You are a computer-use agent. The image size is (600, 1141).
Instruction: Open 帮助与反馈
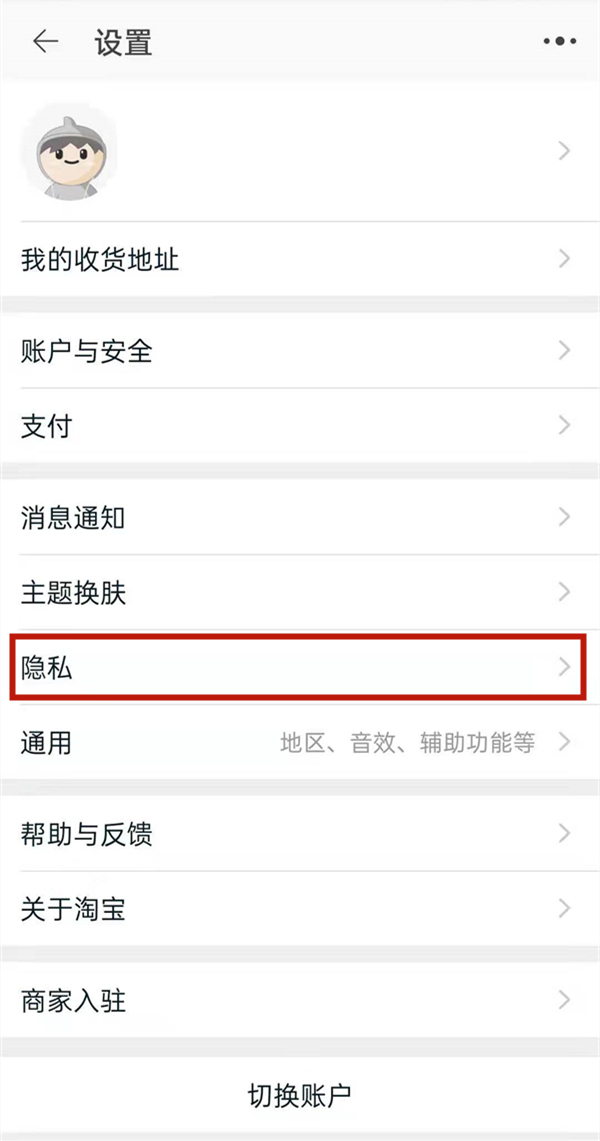click(300, 834)
